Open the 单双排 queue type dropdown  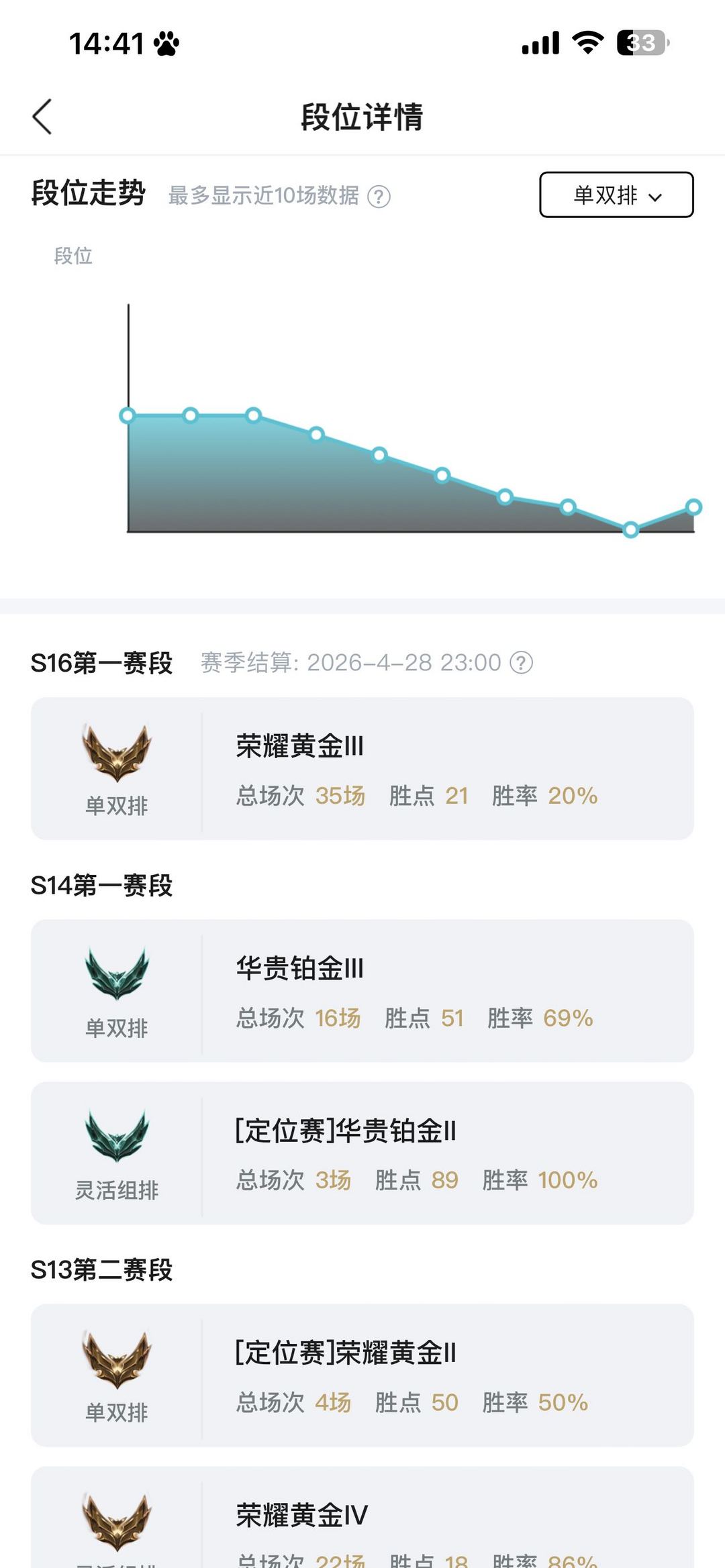[616, 195]
